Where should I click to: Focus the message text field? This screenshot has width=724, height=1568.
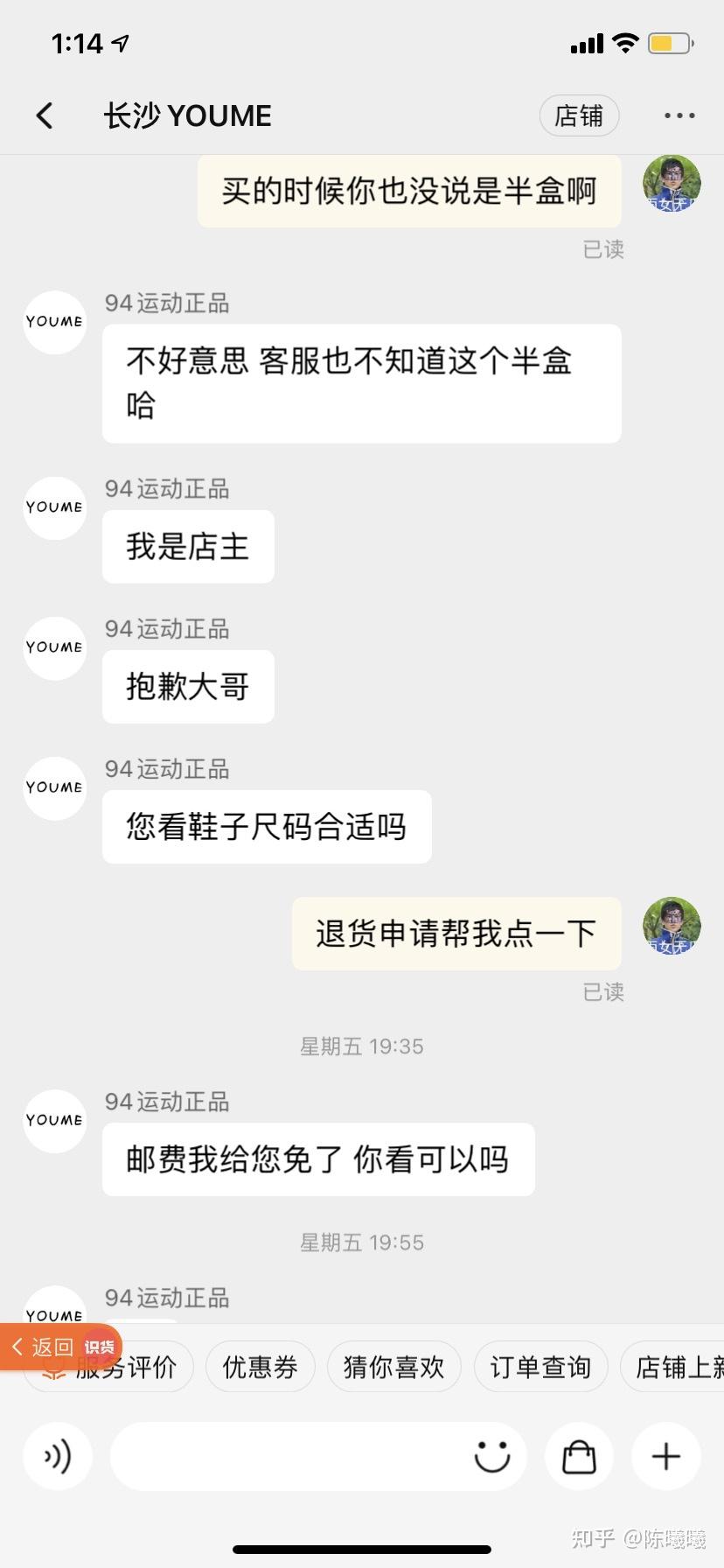[x=289, y=1456]
